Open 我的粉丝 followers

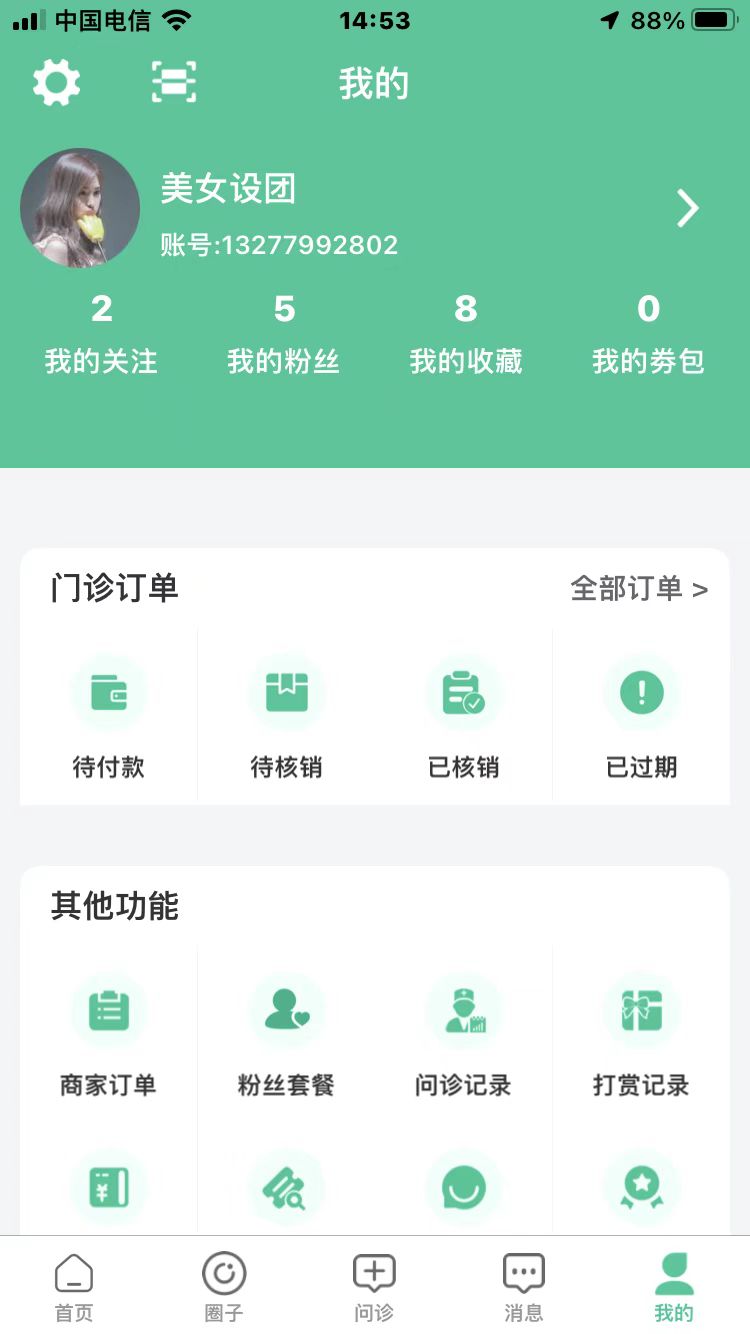pos(284,335)
